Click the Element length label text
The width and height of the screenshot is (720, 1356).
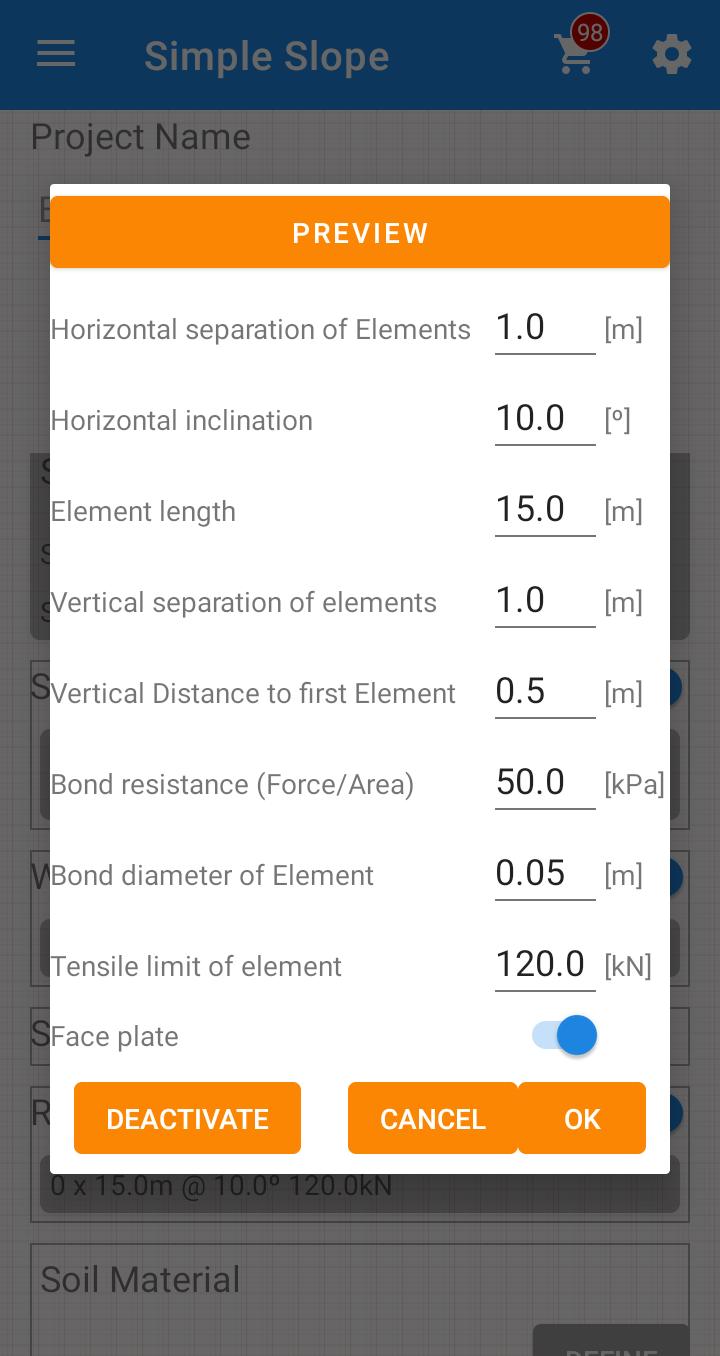[x=142, y=511]
